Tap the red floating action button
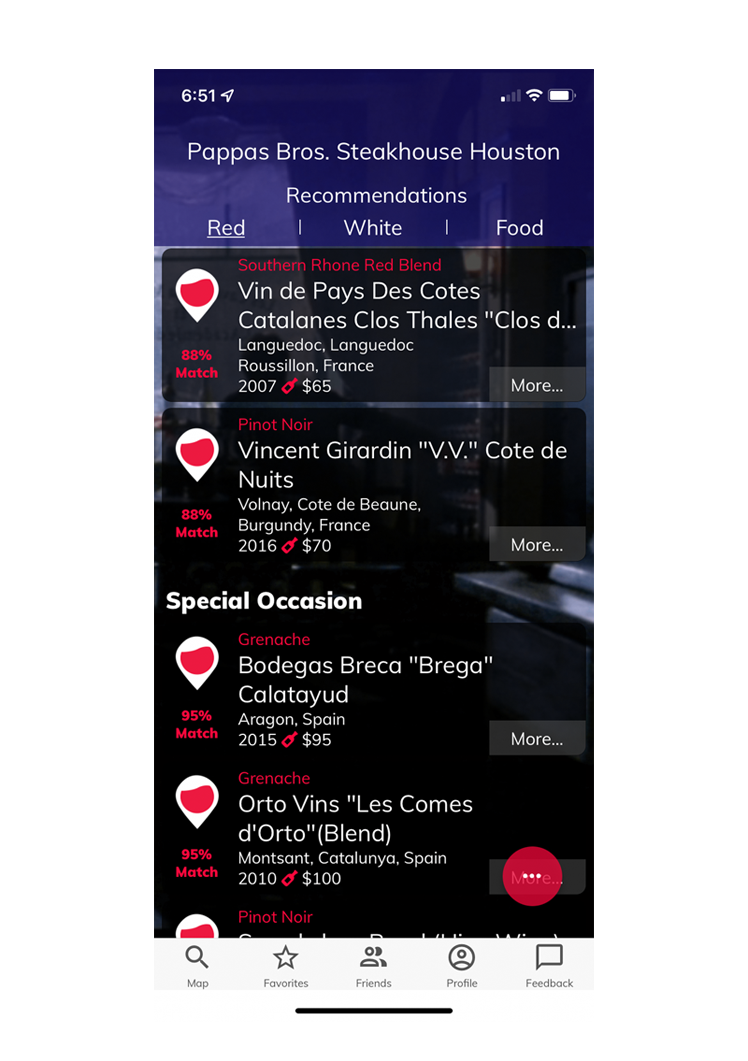Viewport: 748px width, 1061px height. (x=533, y=877)
